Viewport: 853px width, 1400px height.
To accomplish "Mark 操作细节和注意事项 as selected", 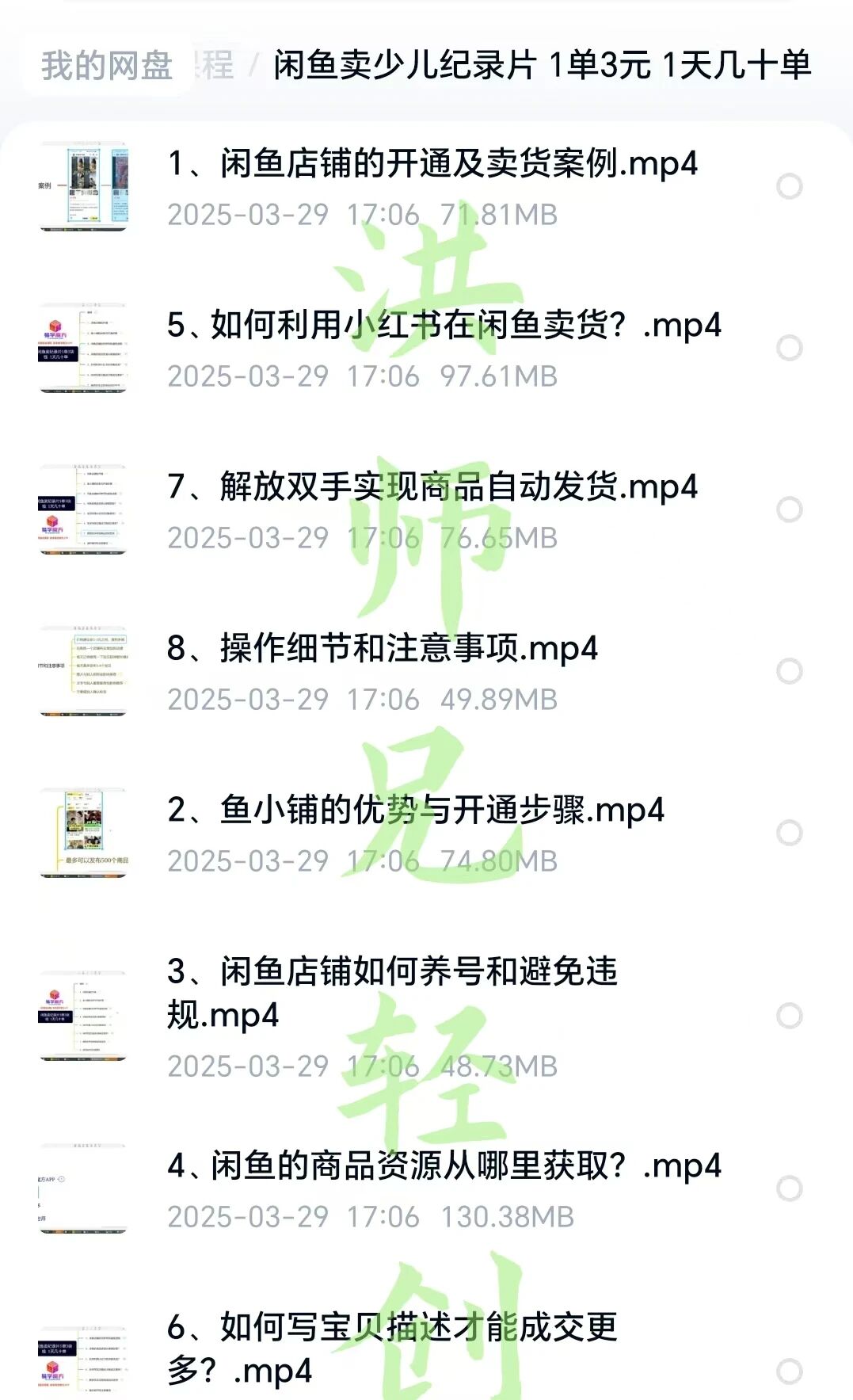I will [789, 671].
